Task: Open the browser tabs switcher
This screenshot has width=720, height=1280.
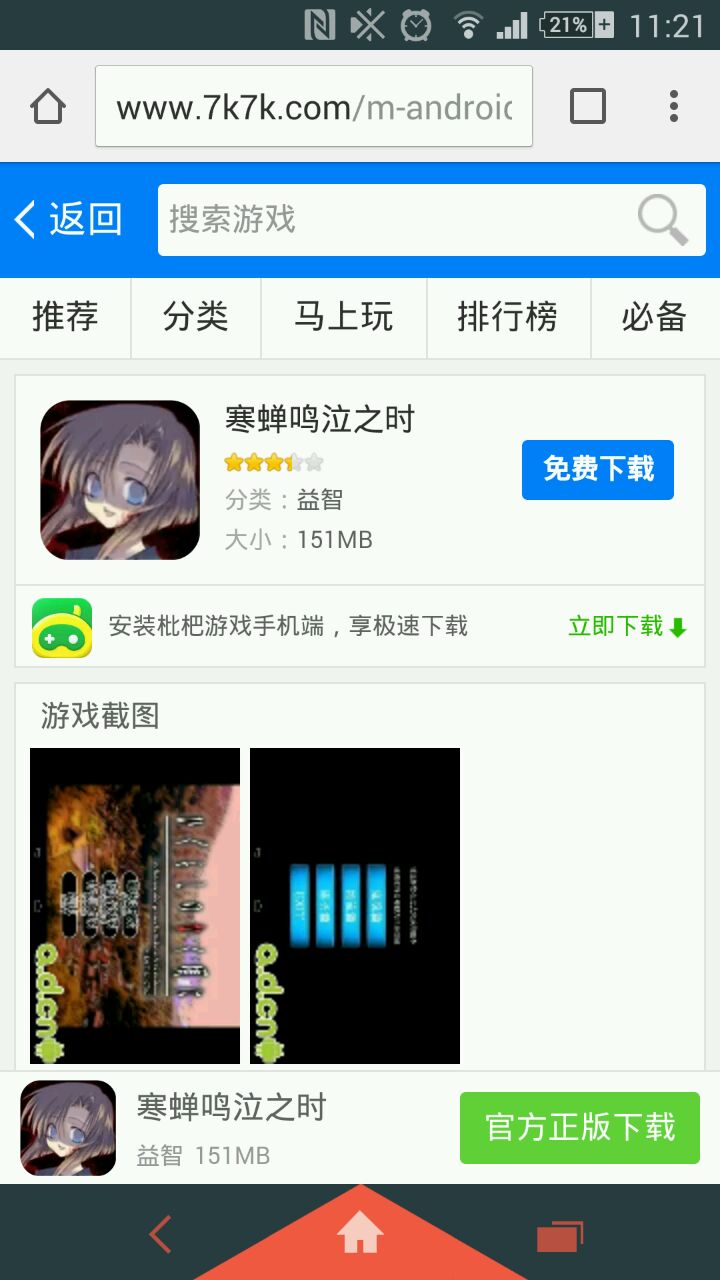Action: 587,106
